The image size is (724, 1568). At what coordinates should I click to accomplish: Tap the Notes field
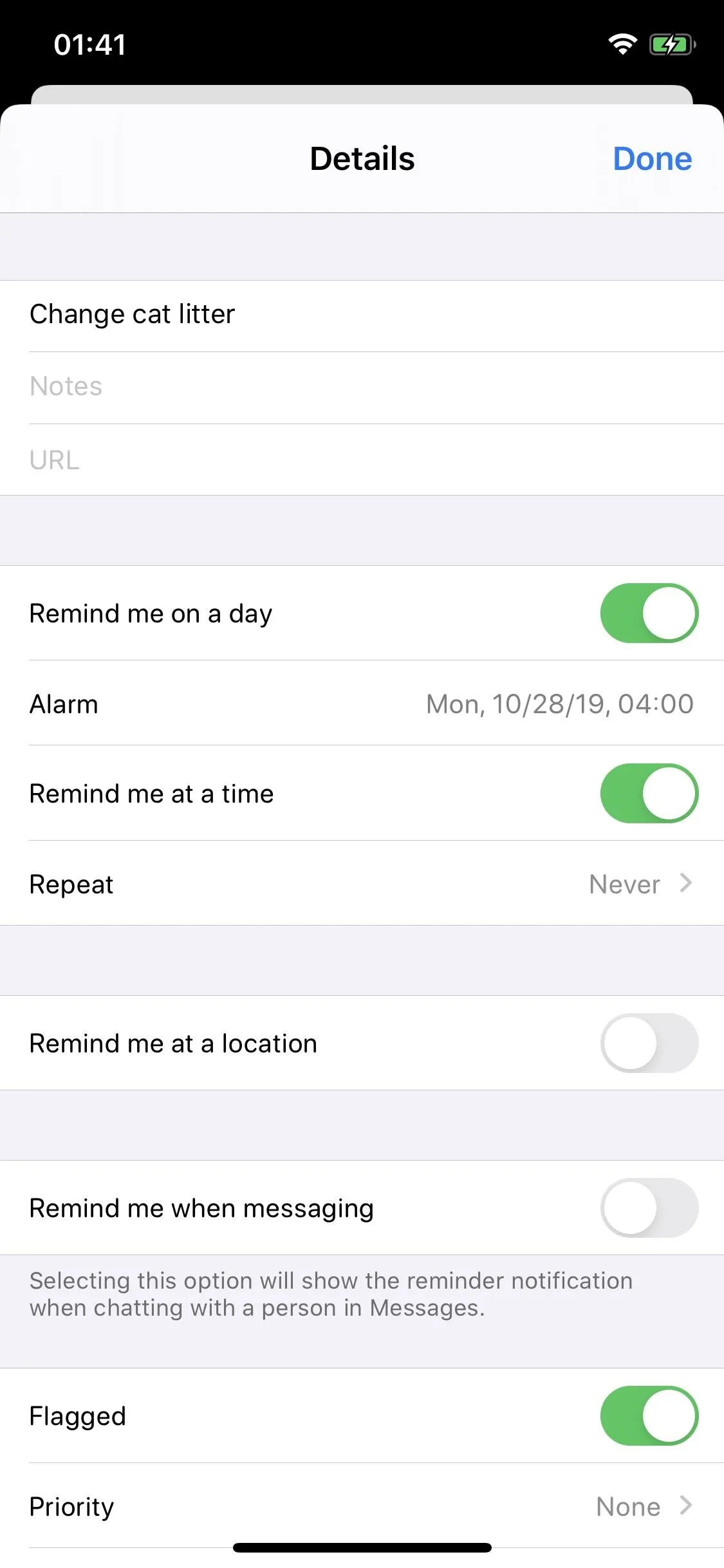362,387
